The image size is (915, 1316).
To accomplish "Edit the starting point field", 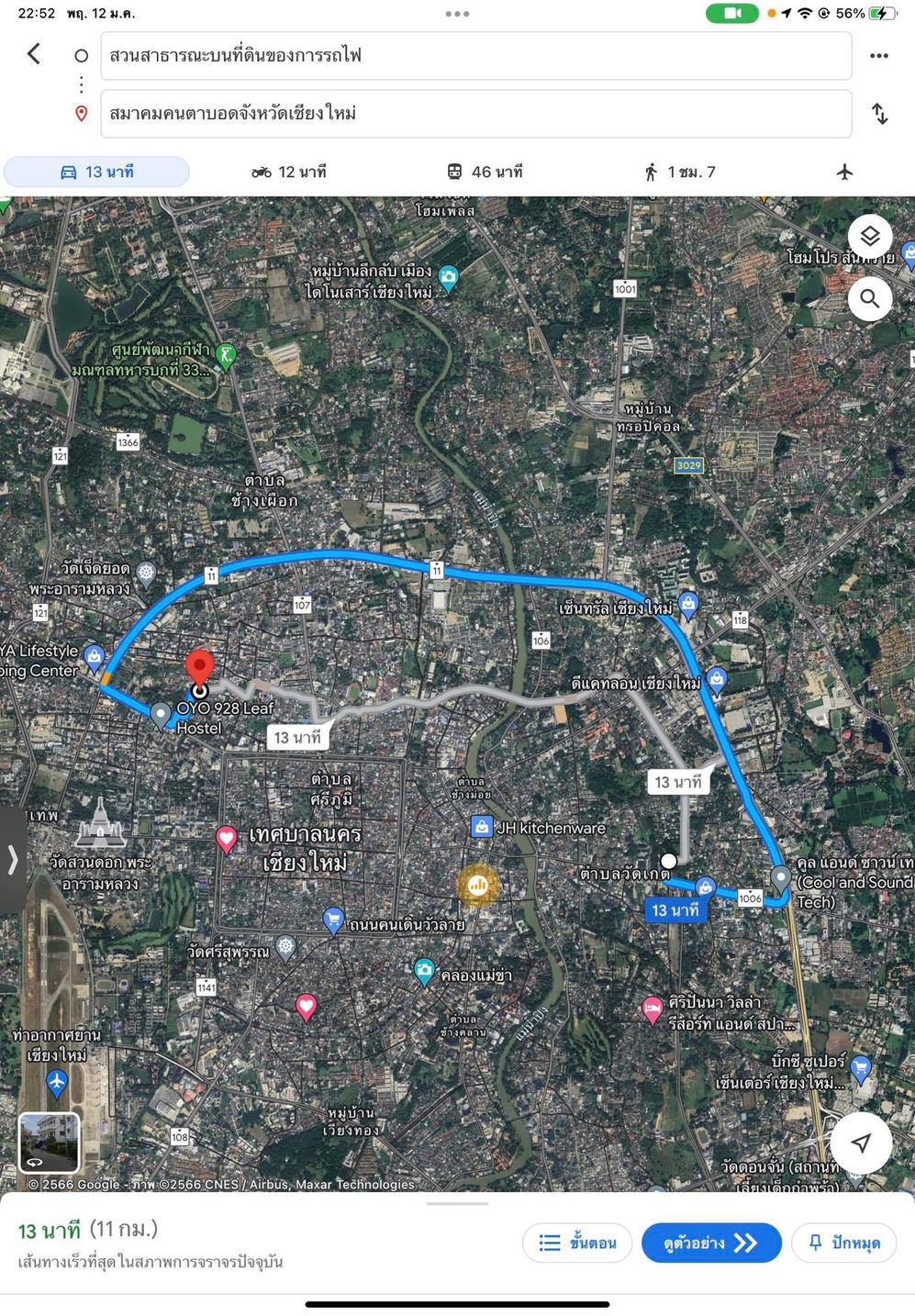I will (x=475, y=55).
